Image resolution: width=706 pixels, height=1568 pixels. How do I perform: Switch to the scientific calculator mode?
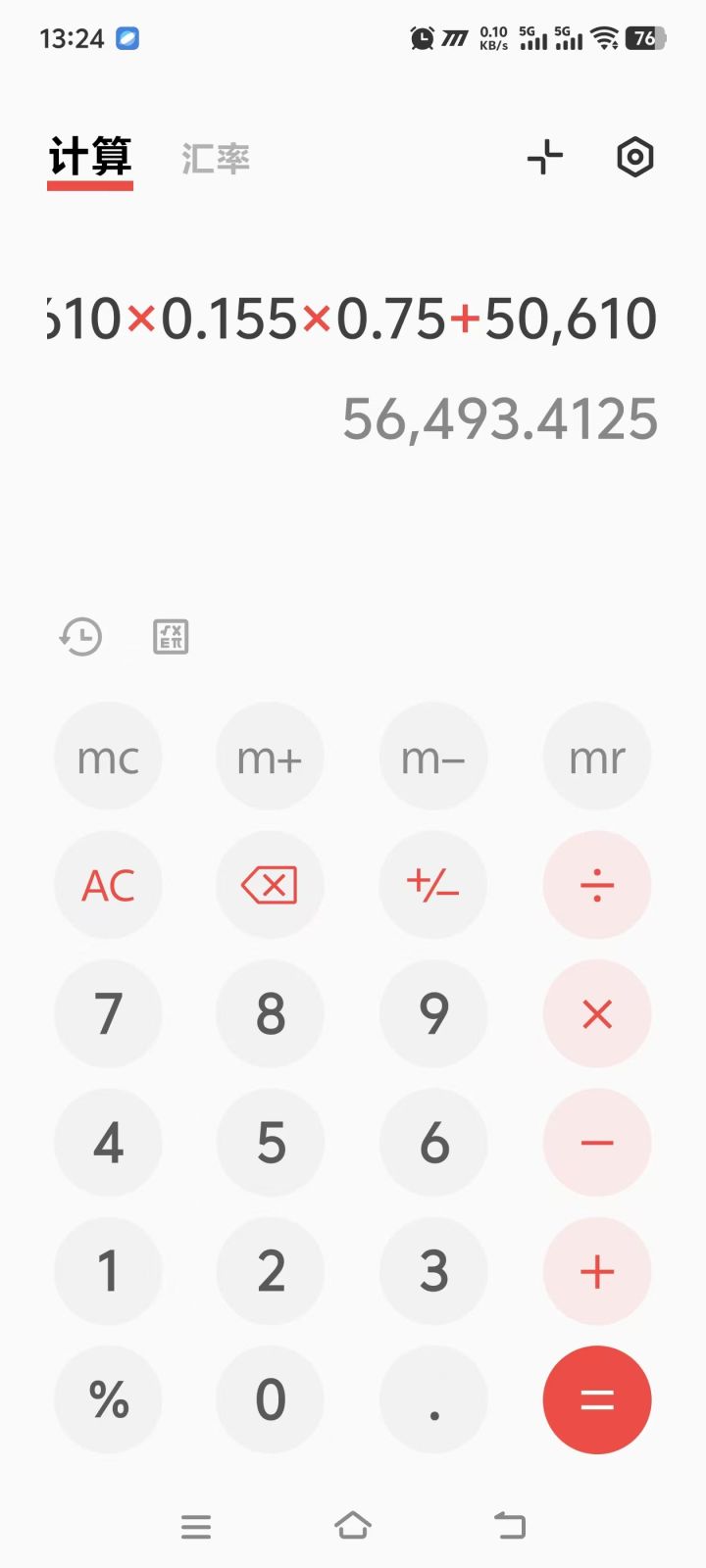tap(171, 637)
